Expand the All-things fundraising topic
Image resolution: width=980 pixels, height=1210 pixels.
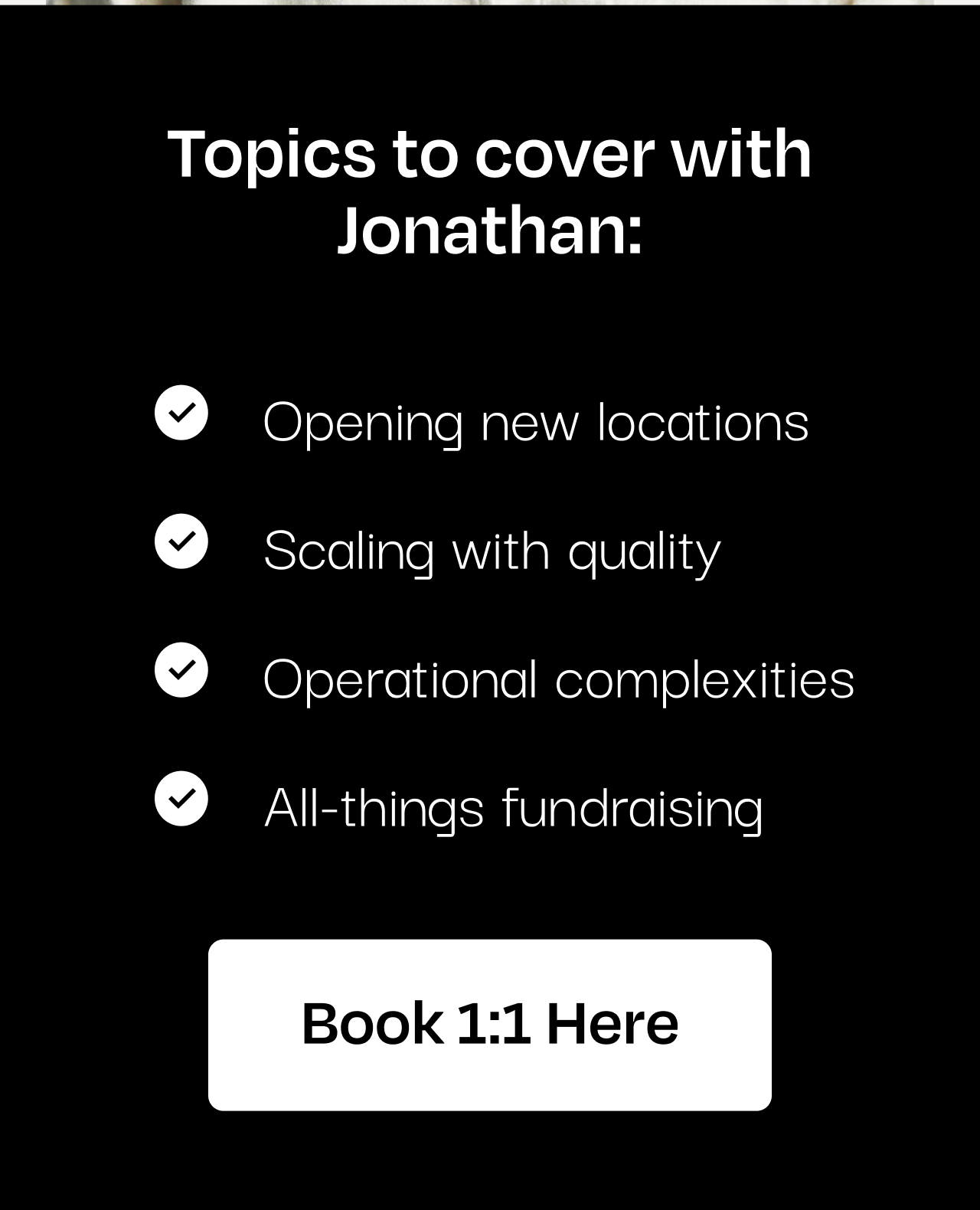coord(514,806)
